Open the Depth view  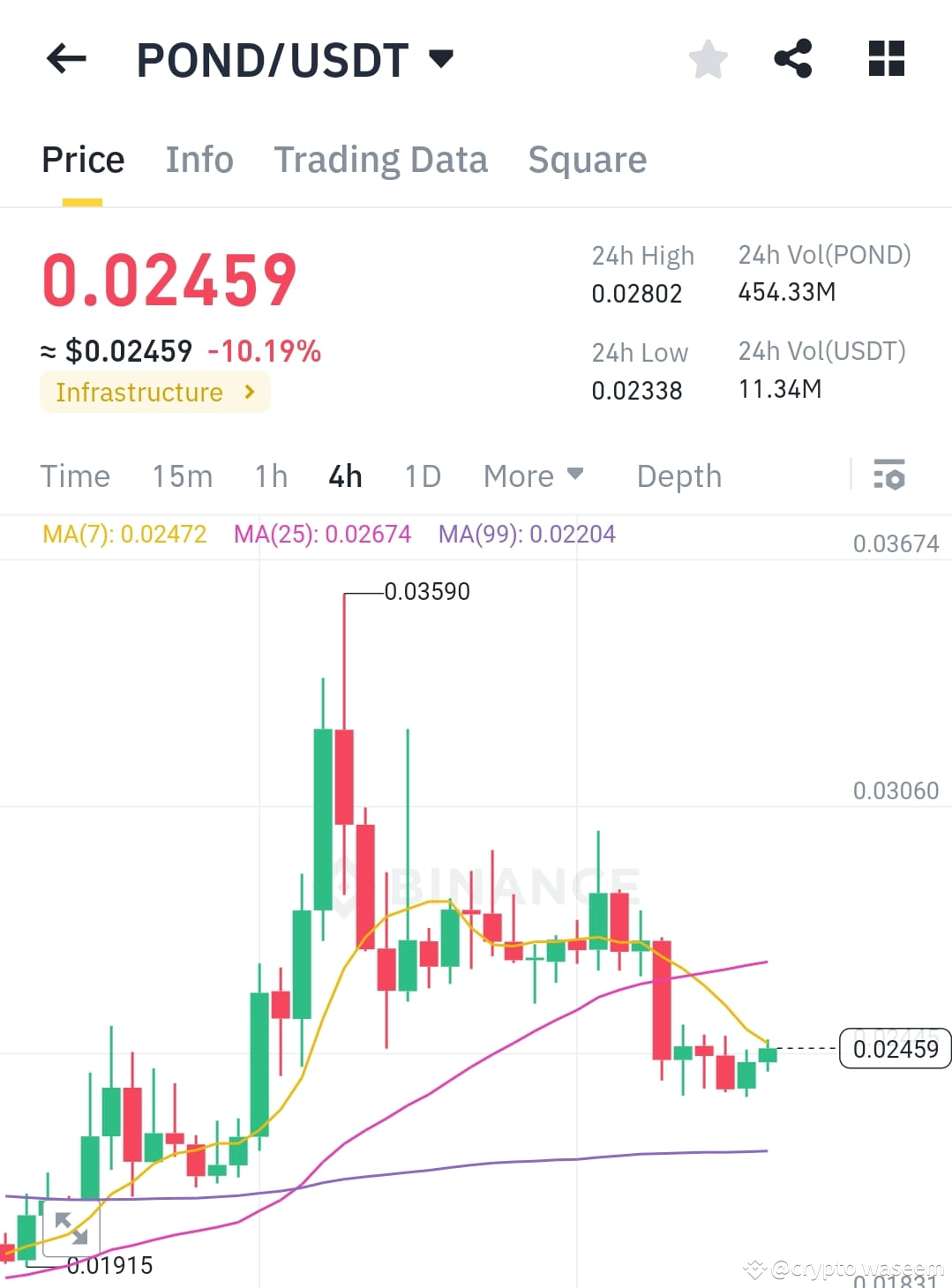(678, 476)
